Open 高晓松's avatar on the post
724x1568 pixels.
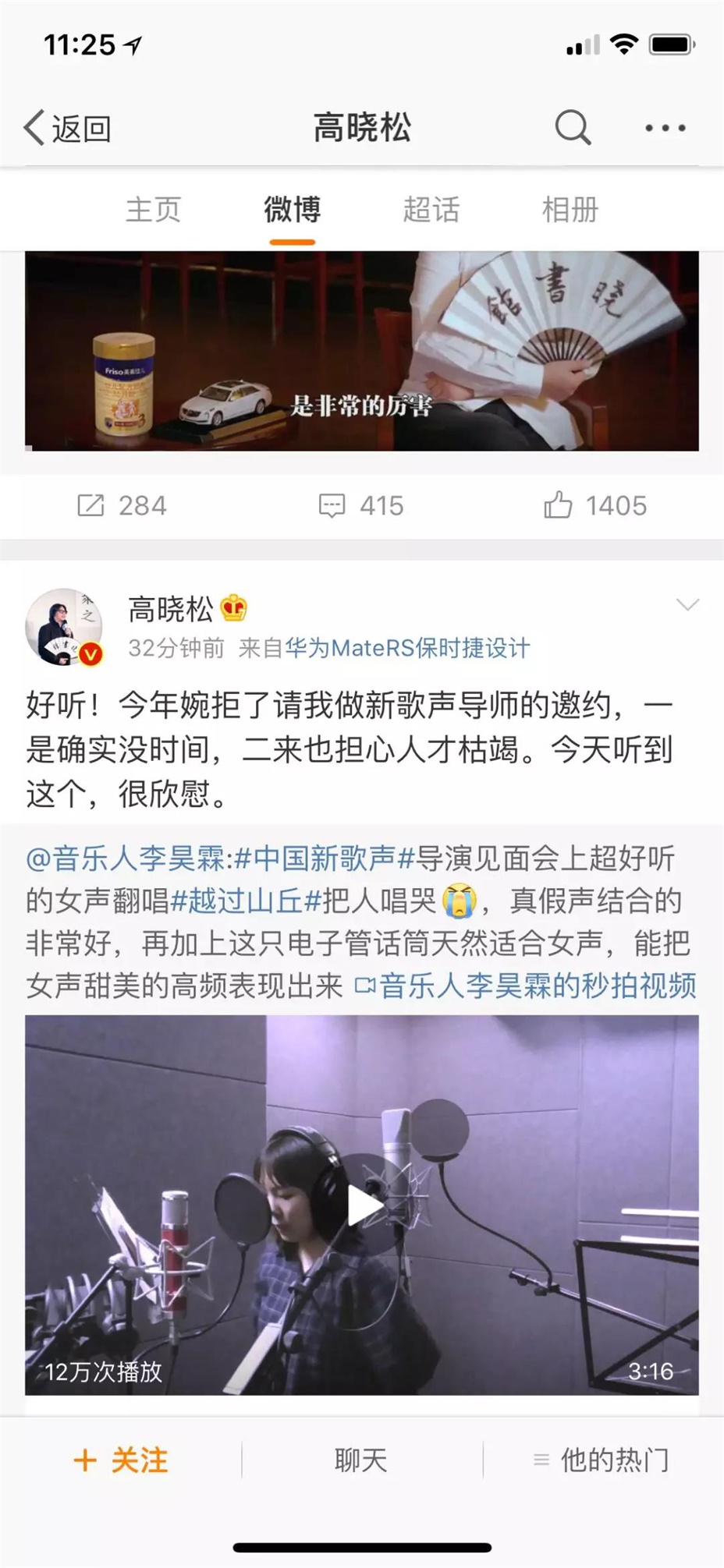(x=64, y=626)
